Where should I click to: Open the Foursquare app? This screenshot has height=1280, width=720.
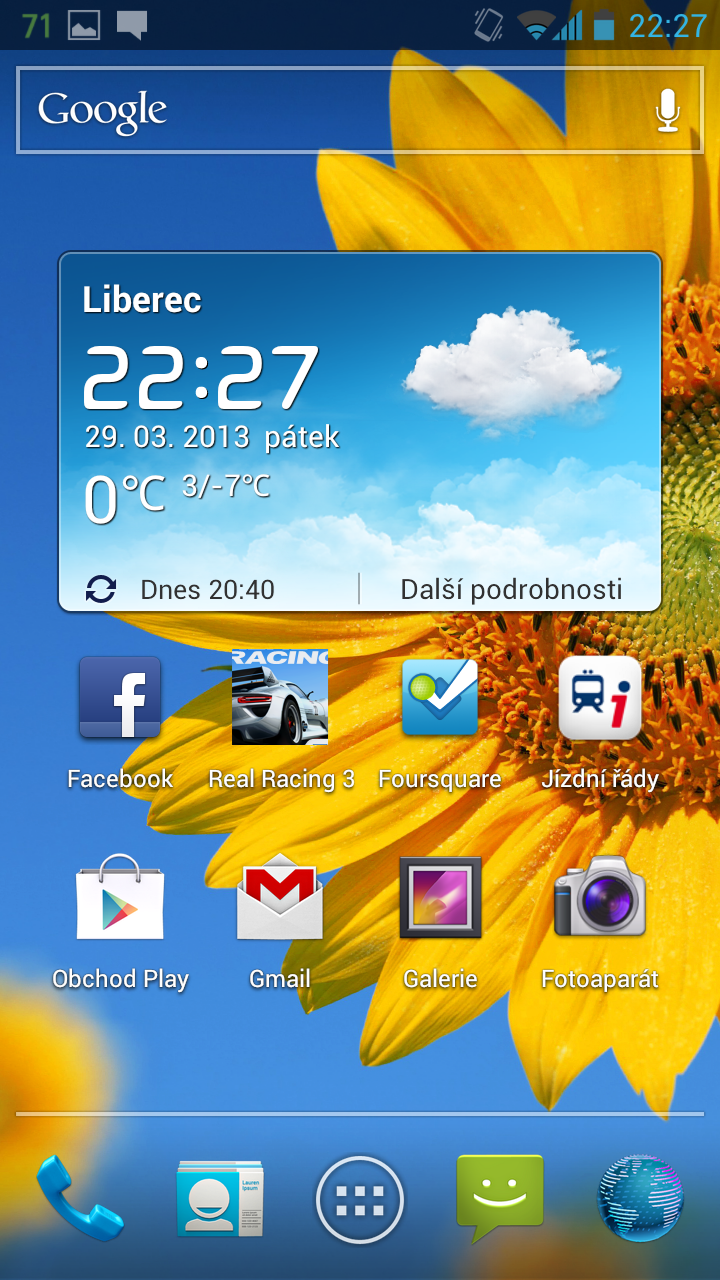tap(440, 698)
